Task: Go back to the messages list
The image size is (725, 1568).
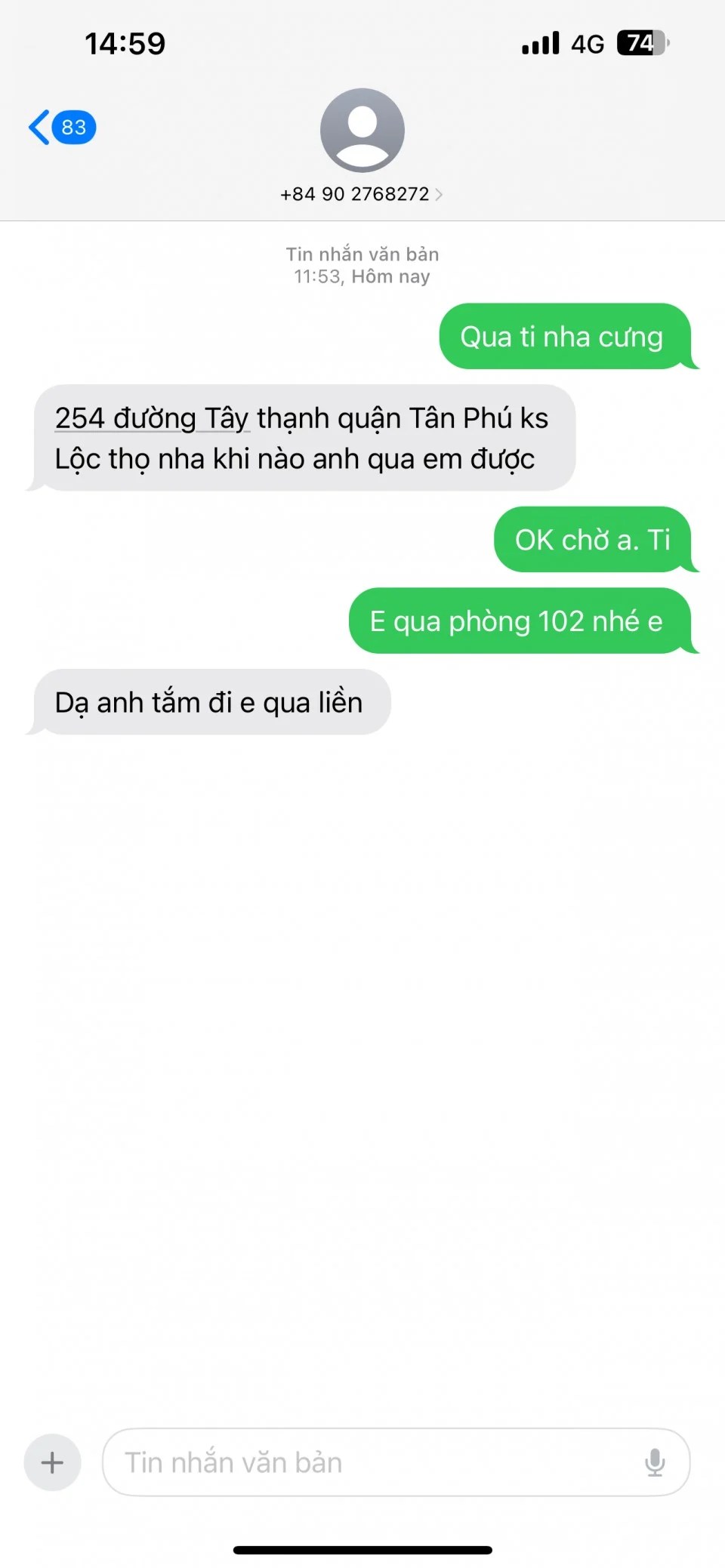Action: click(60, 127)
